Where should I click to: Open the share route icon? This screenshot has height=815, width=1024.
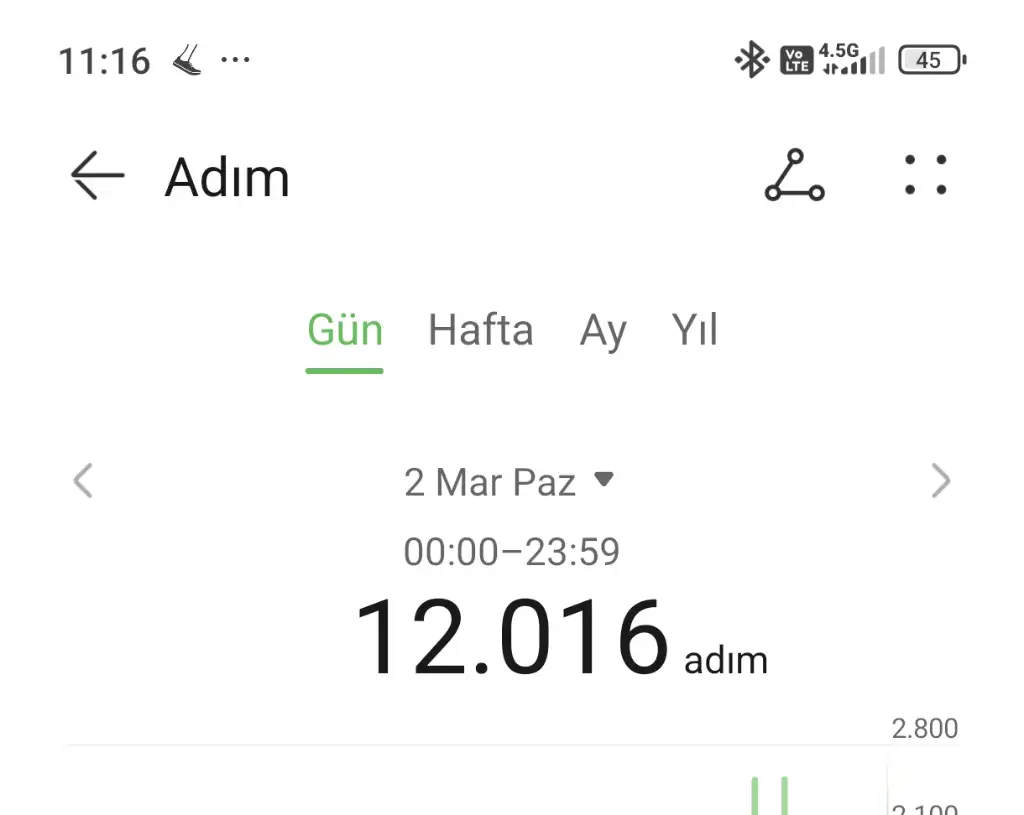(794, 176)
